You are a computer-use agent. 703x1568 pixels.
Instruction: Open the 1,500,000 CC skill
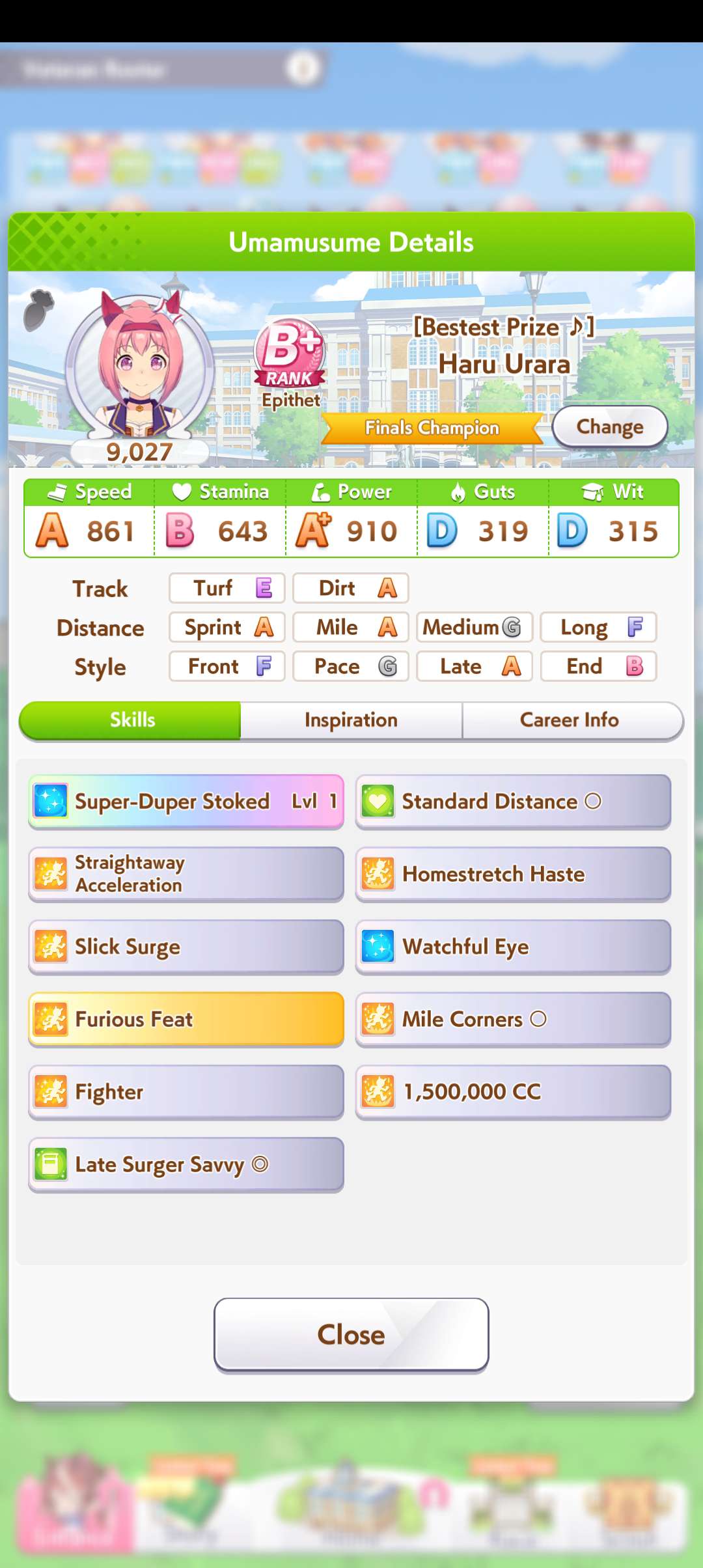coord(513,1092)
